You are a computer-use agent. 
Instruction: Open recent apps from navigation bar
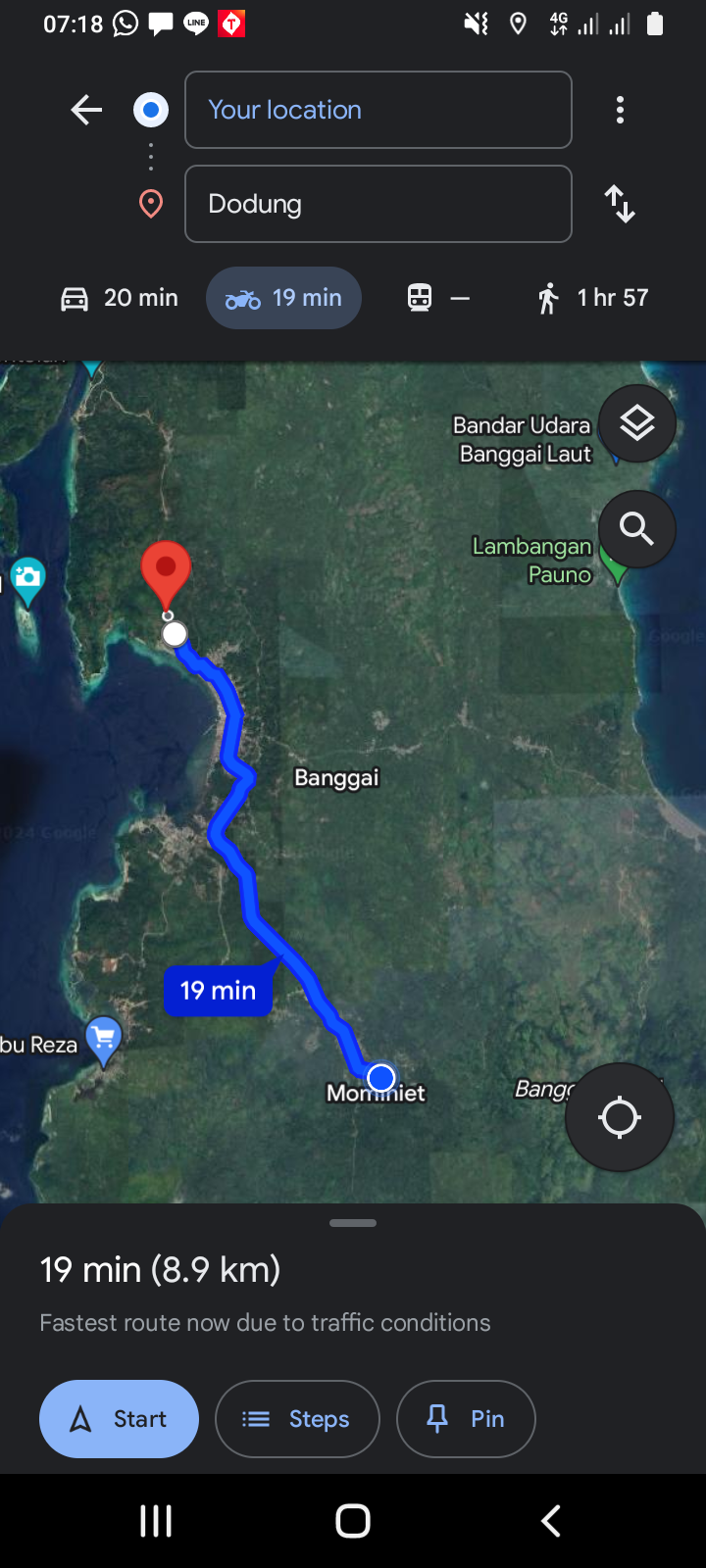(x=156, y=1521)
